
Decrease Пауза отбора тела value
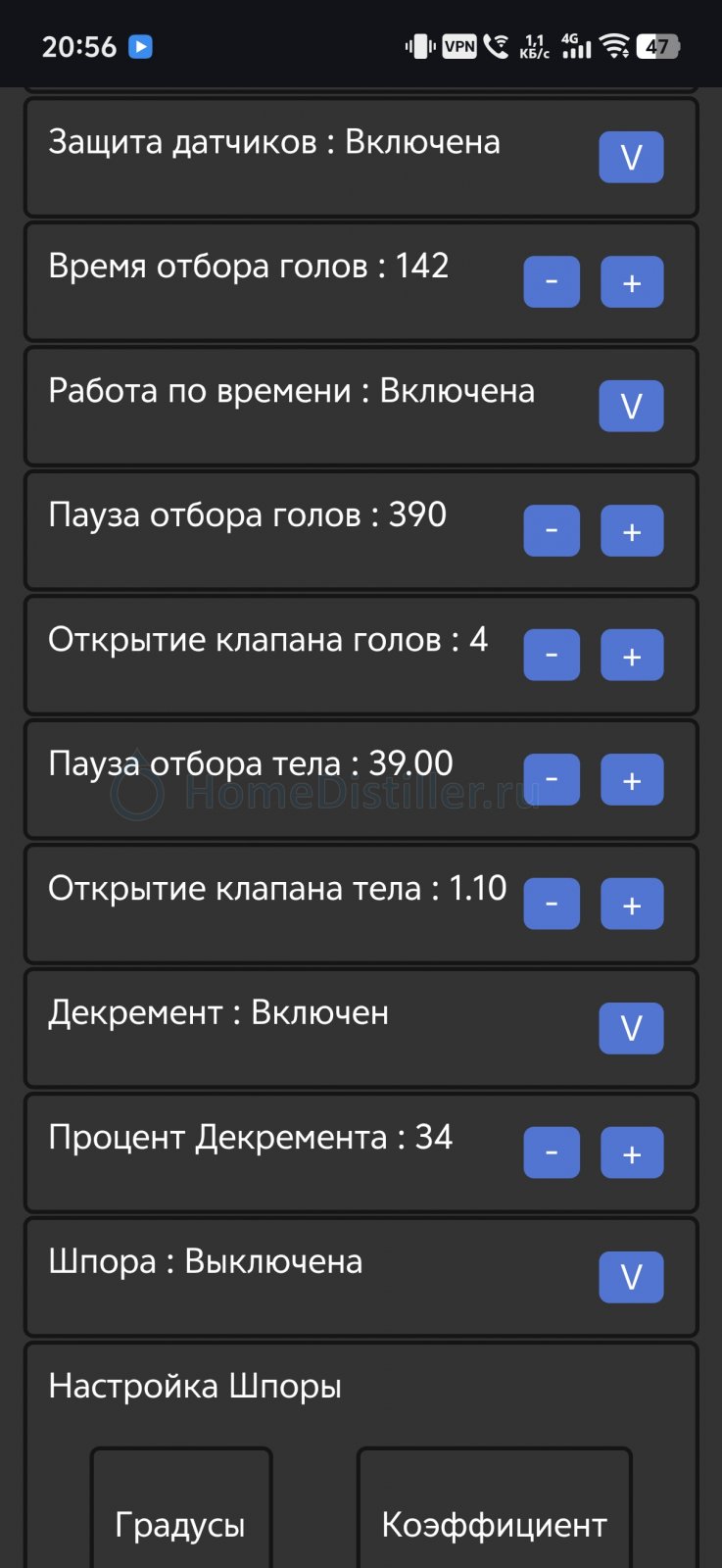point(552,780)
